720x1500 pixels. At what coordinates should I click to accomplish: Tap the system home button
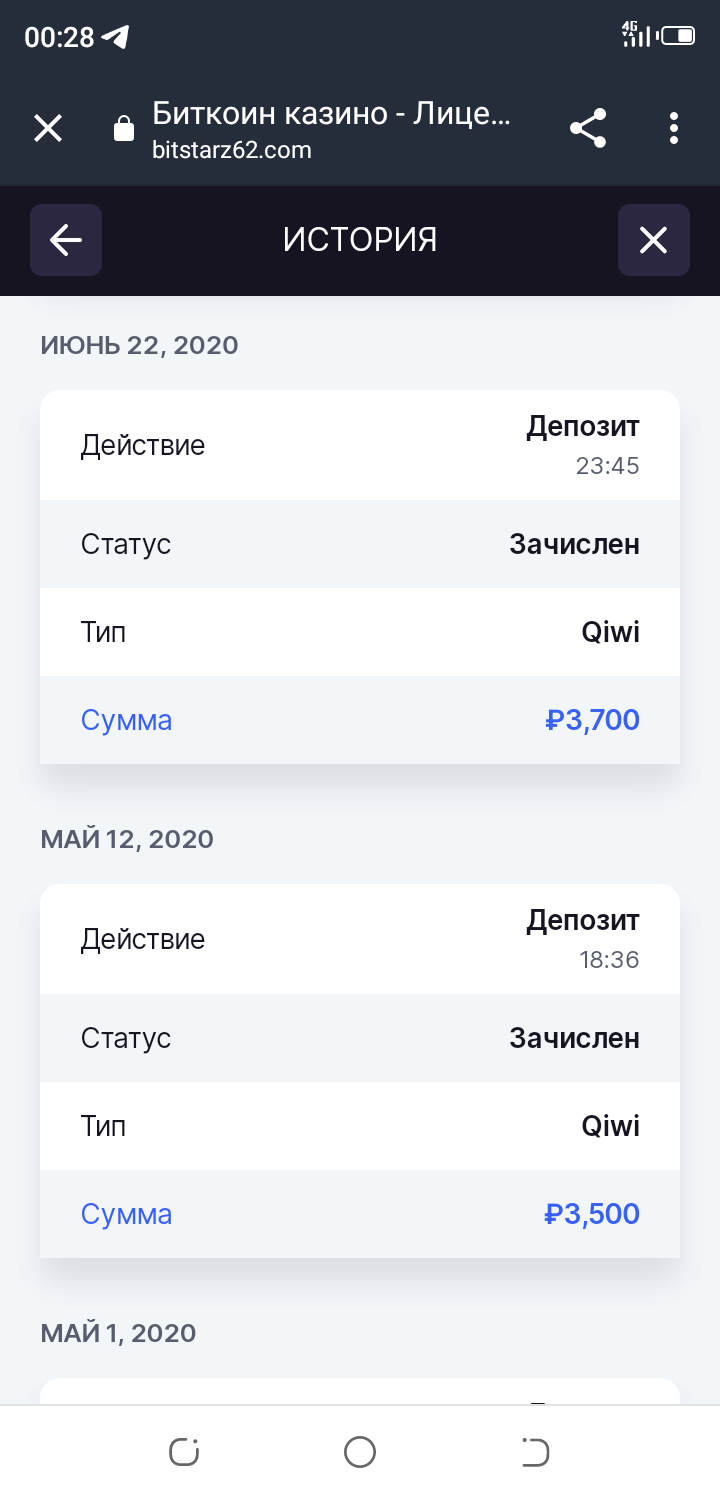(359, 1452)
